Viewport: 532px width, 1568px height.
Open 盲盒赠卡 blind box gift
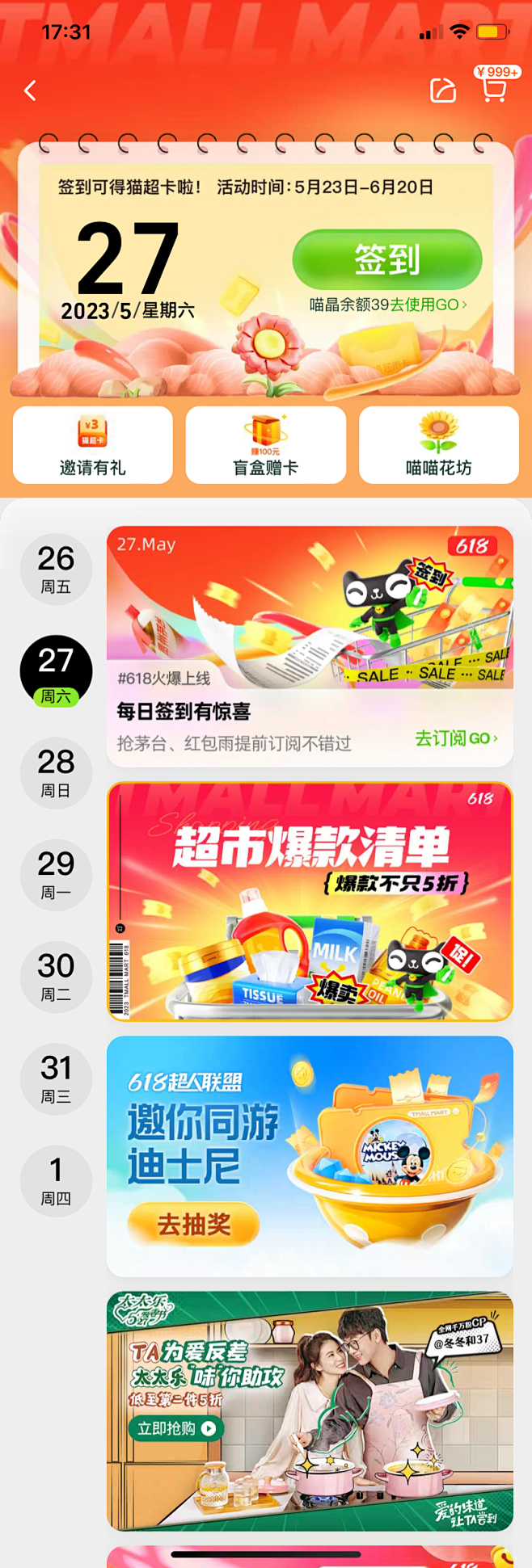[266, 445]
